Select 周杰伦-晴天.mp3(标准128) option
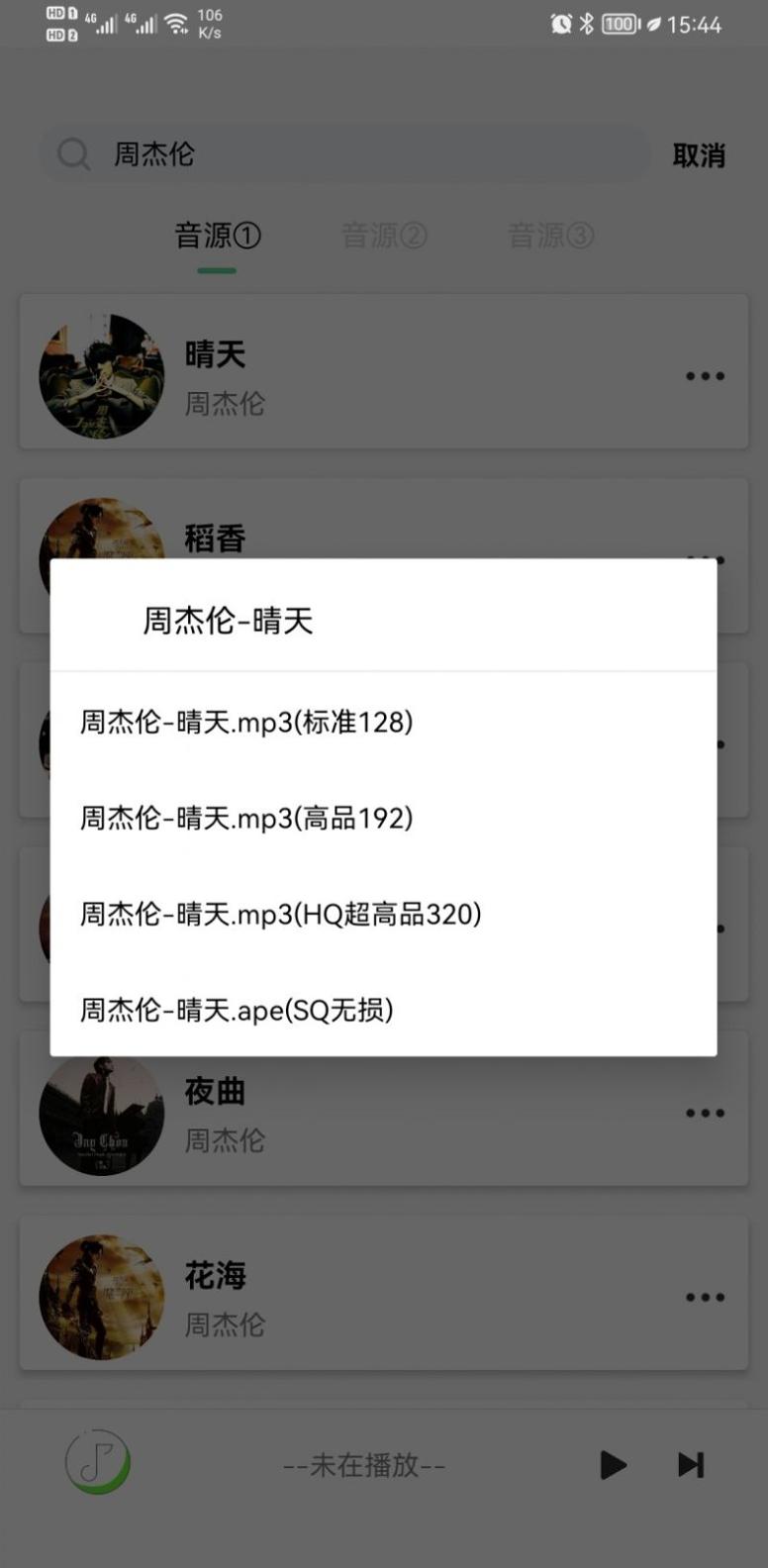The height and width of the screenshot is (1568, 768). point(246,722)
